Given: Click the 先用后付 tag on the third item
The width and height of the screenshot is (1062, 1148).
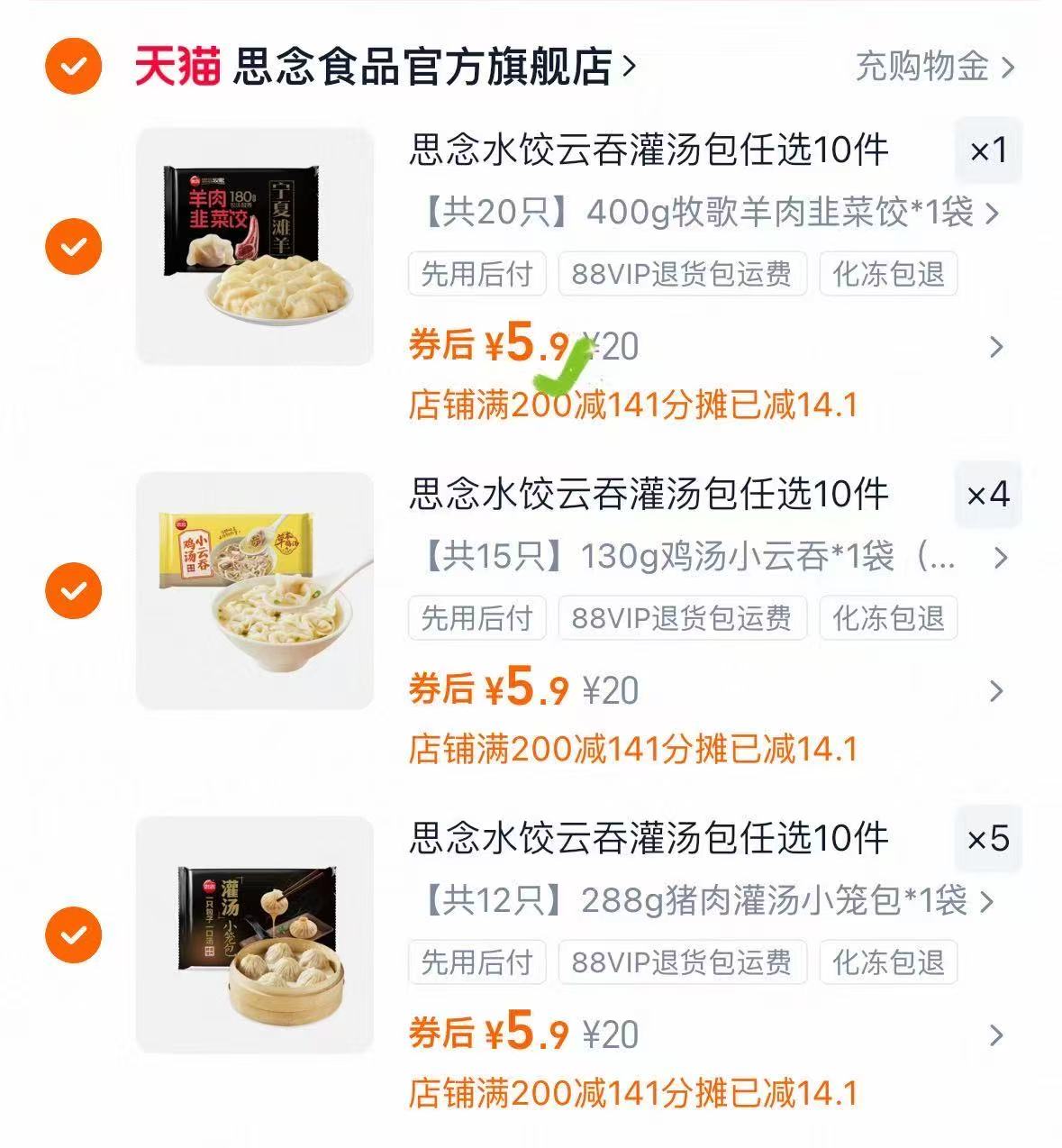Looking at the screenshot, I should coord(477,963).
